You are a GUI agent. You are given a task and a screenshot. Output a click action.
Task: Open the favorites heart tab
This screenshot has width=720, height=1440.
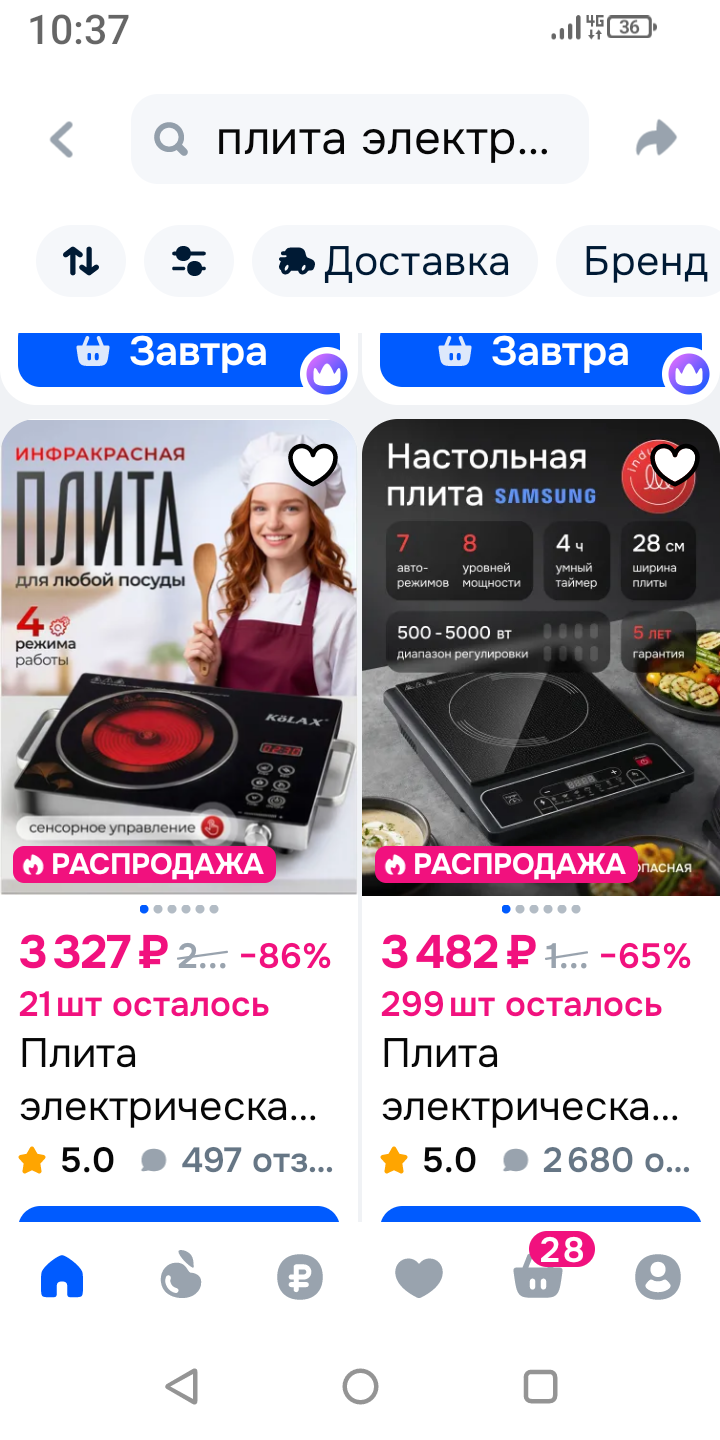coord(419,1277)
